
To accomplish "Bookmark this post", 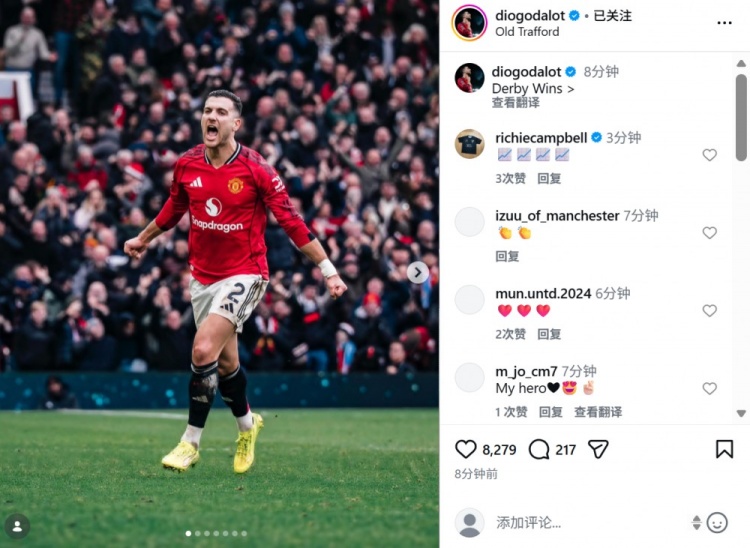I will [x=724, y=450].
